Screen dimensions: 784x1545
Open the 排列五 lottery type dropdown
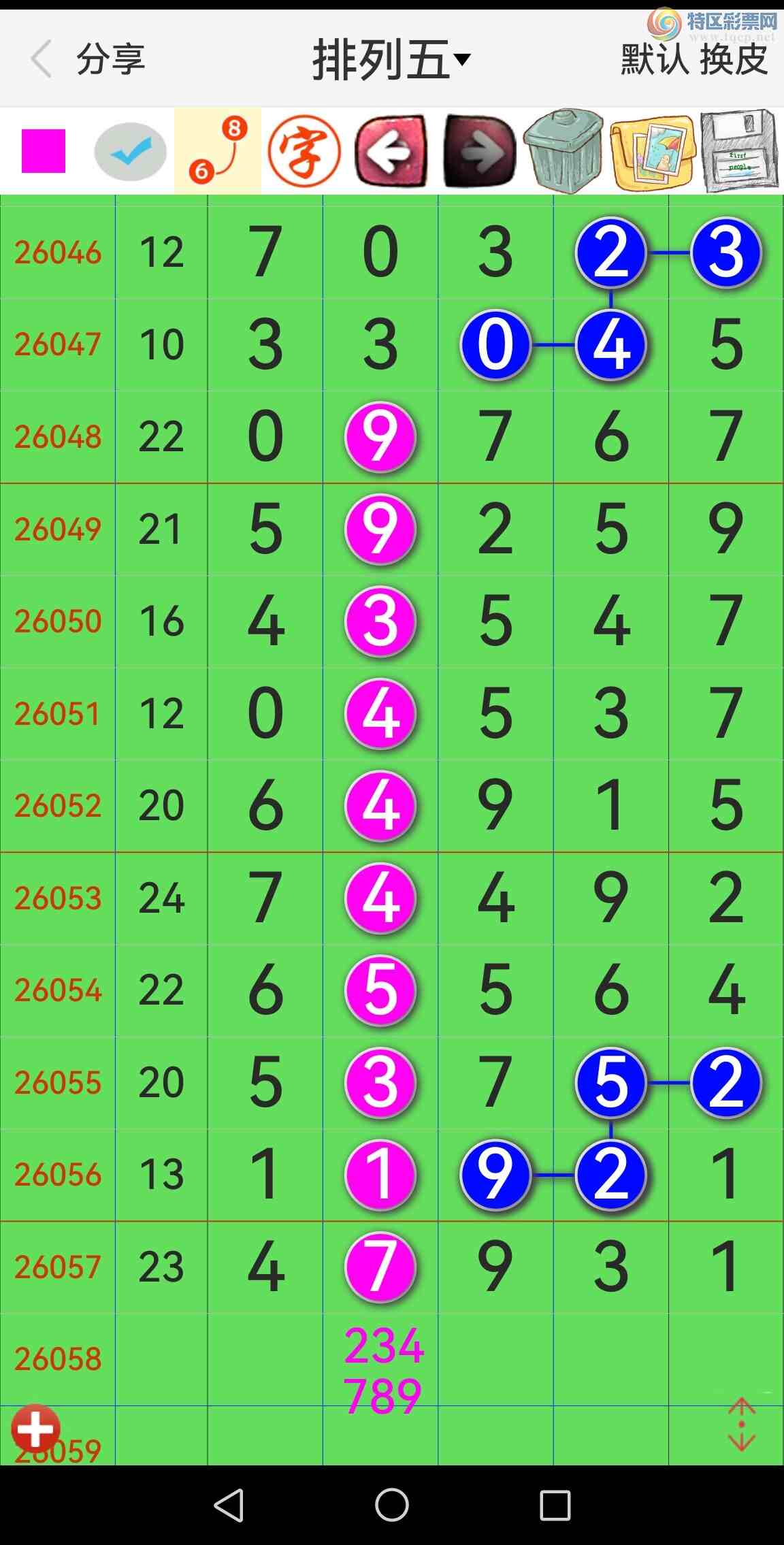[x=391, y=60]
